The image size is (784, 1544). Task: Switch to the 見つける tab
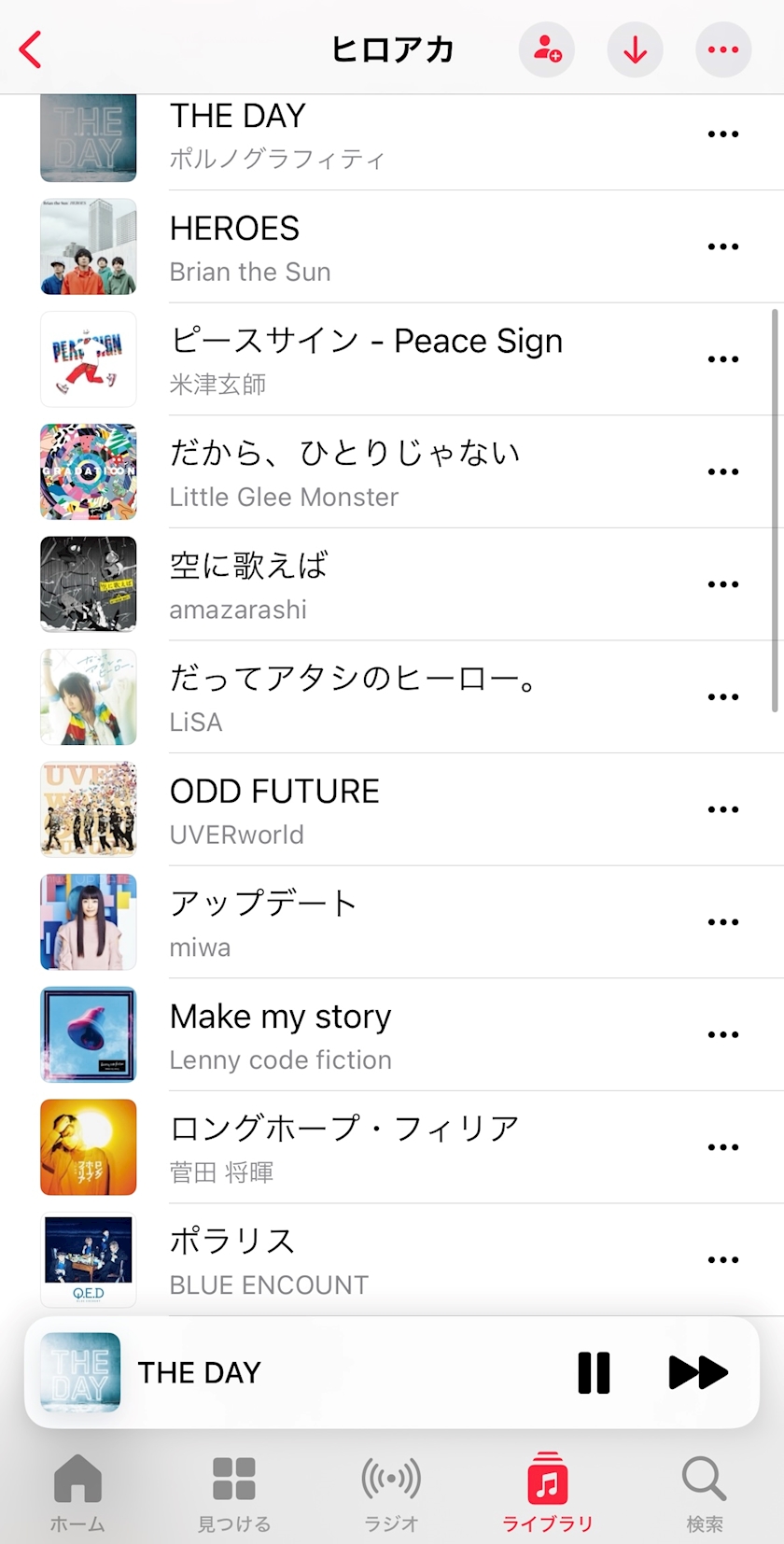(x=234, y=1494)
